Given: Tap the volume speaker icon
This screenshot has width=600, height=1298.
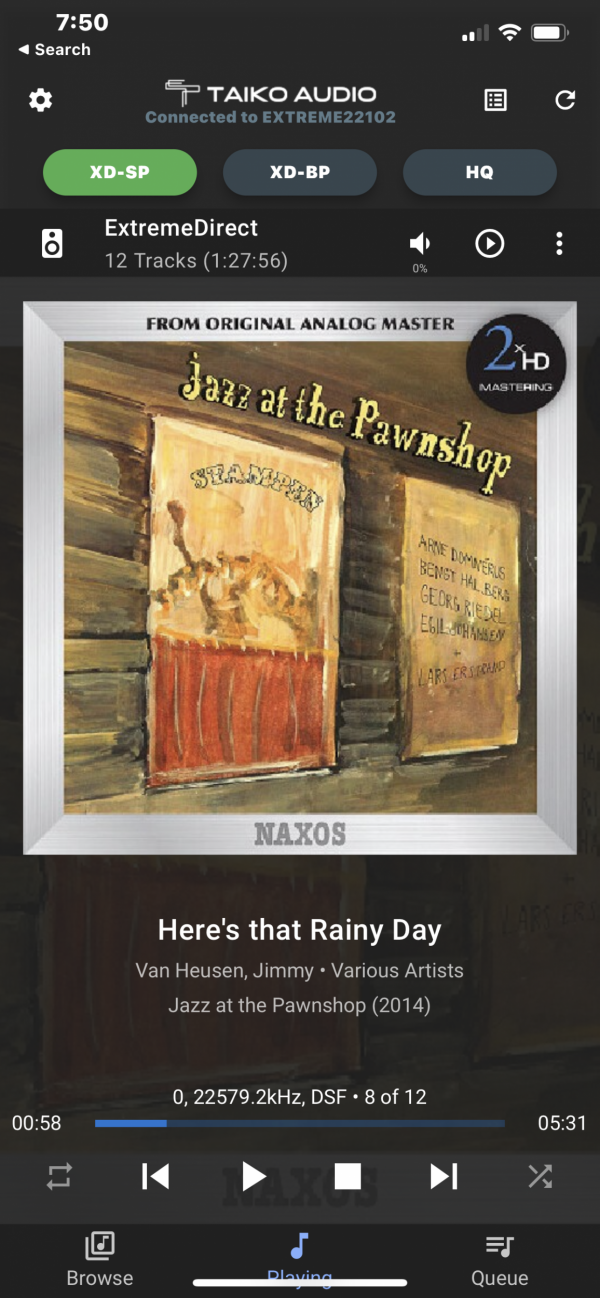Looking at the screenshot, I should [x=420, y=243].
